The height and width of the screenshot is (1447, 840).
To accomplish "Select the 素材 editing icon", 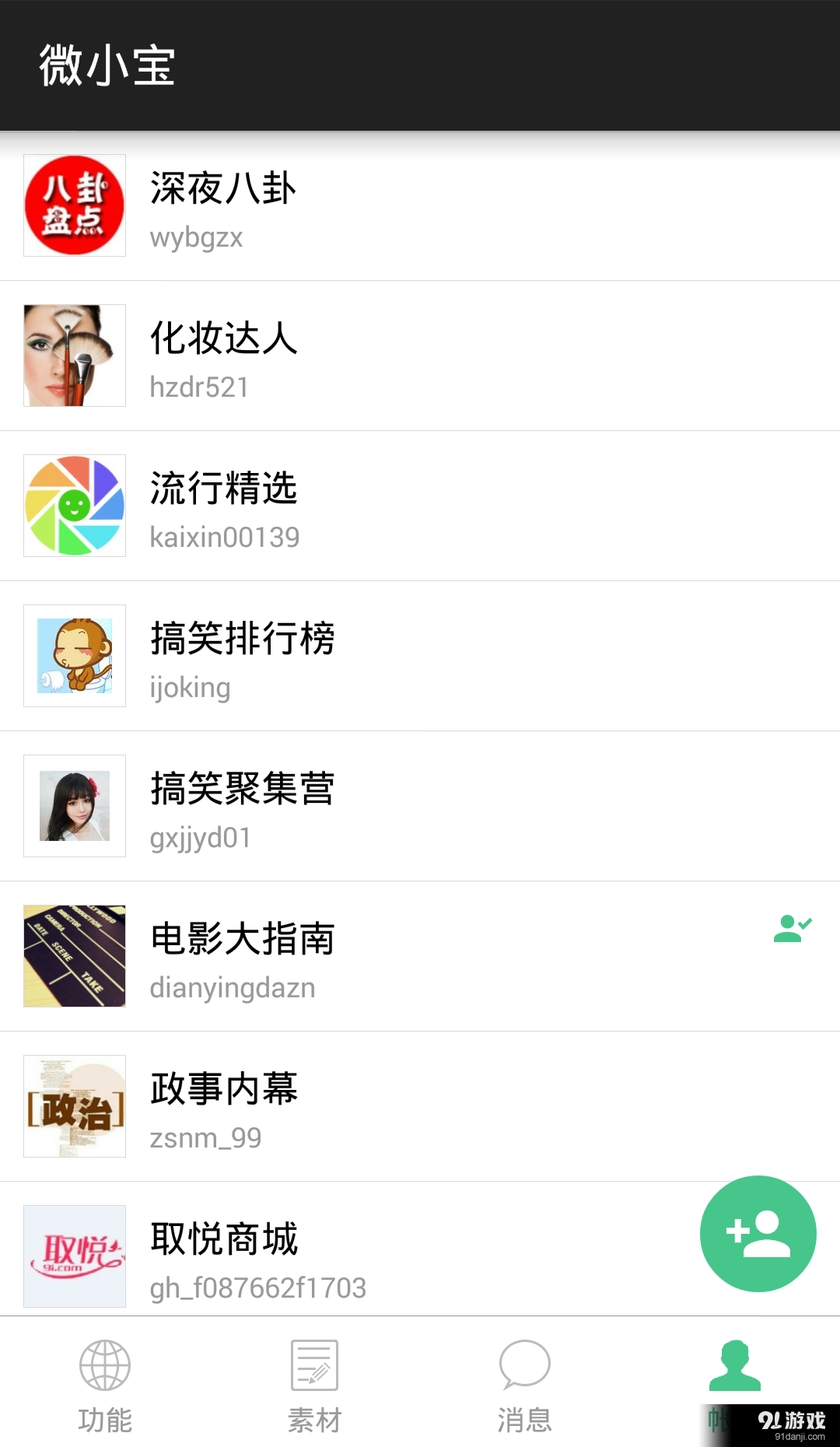I will pos(315,1365).
